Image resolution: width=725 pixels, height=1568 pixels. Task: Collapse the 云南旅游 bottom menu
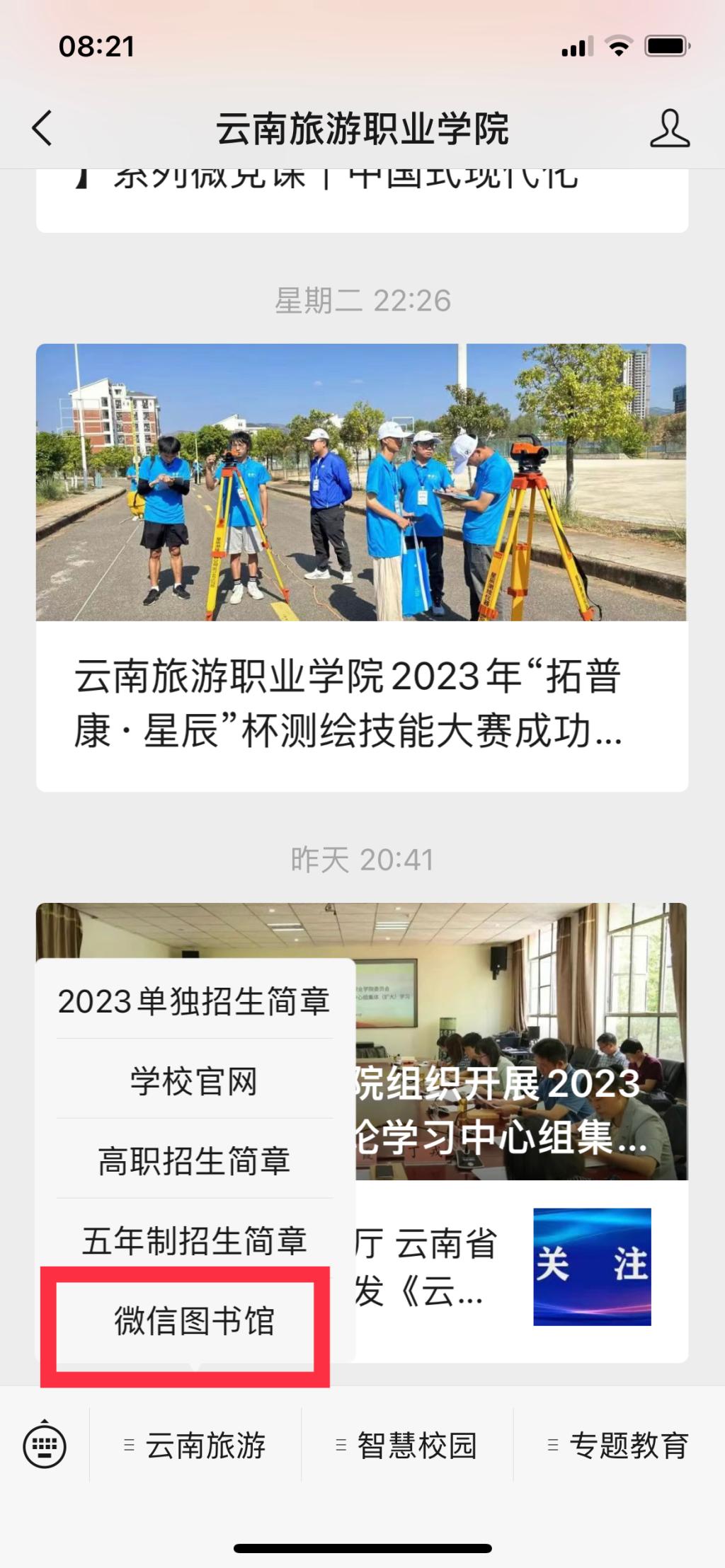pos(195,1445)
